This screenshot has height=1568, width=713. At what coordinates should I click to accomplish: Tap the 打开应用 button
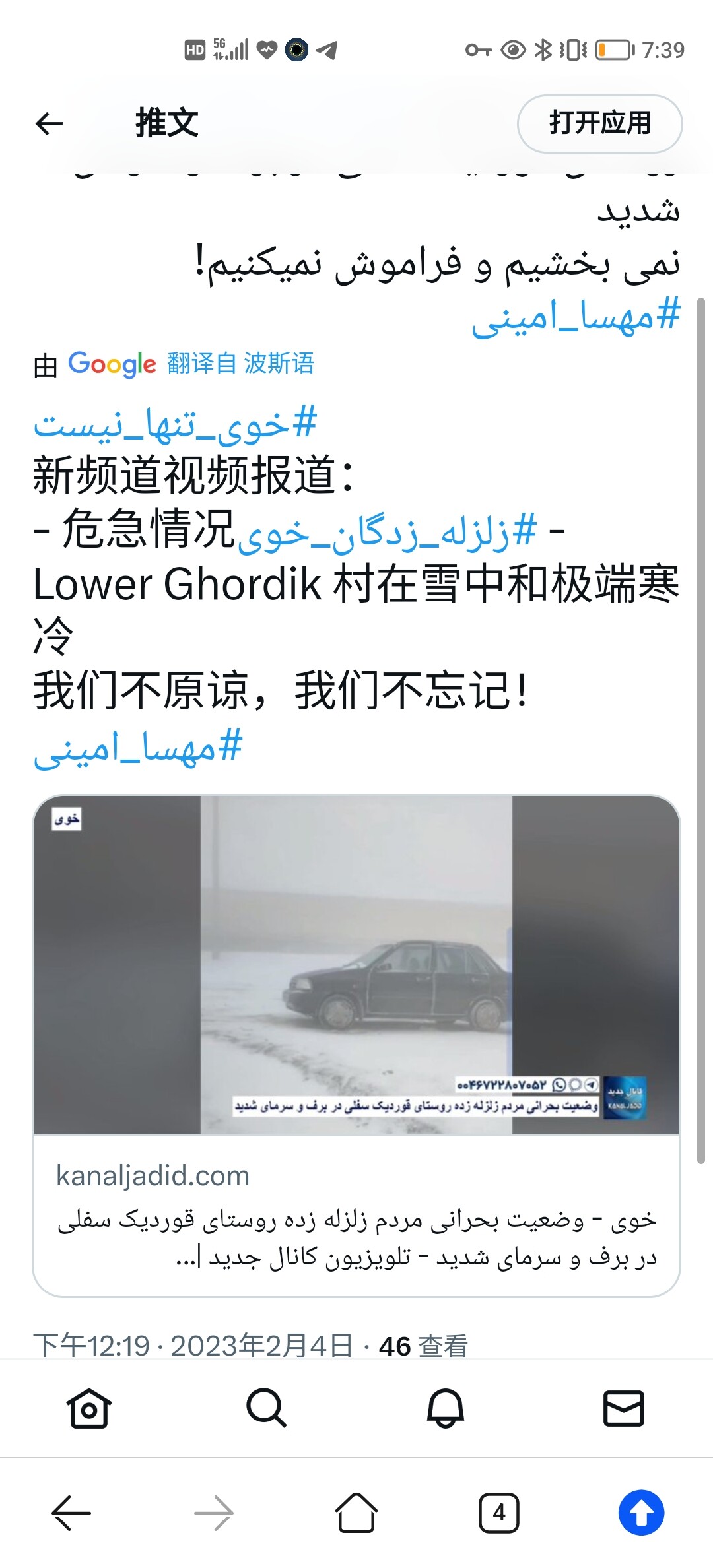pyautogui.click(x=599, y=123)
